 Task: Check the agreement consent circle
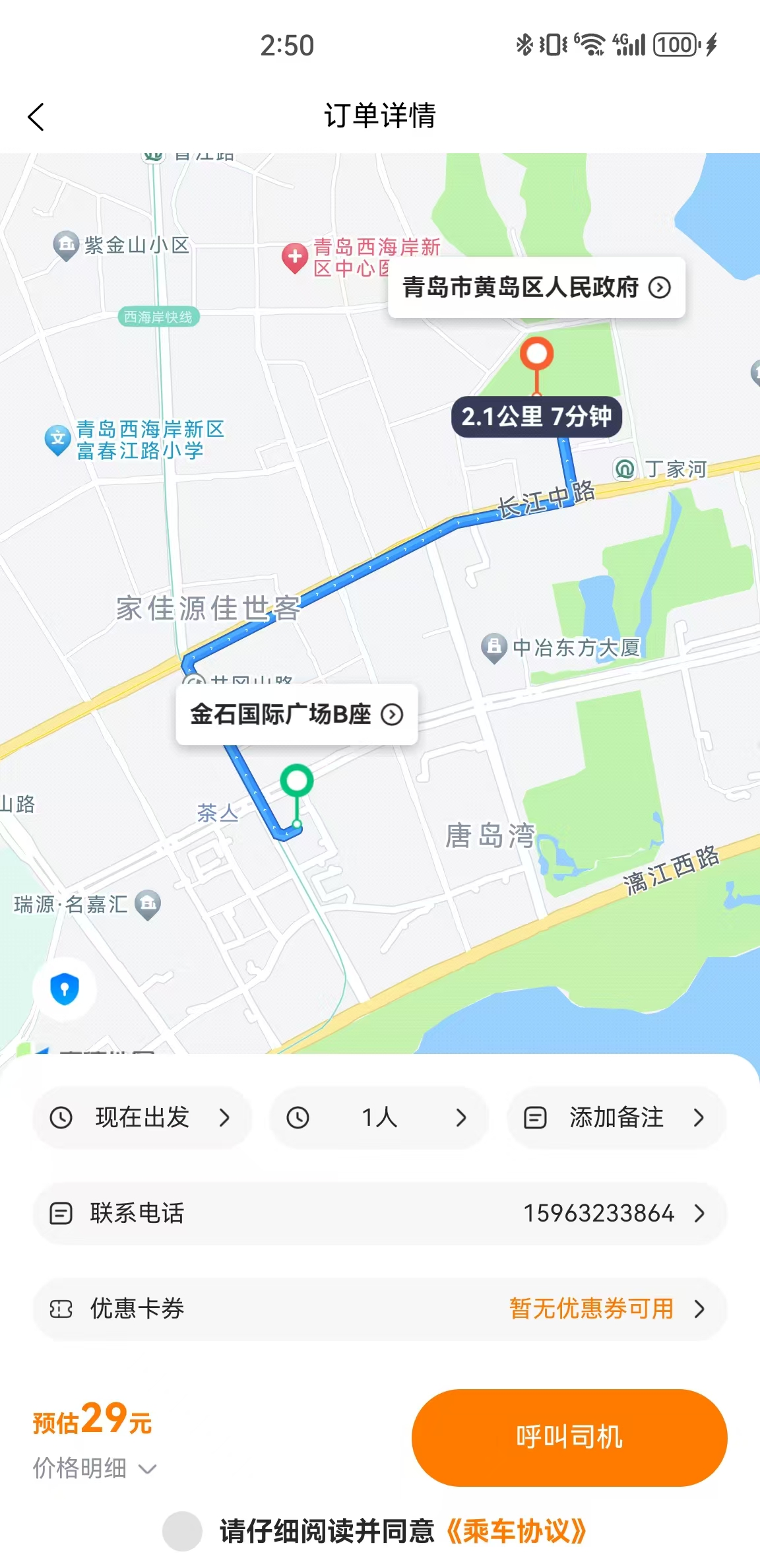pos(182,1531)
